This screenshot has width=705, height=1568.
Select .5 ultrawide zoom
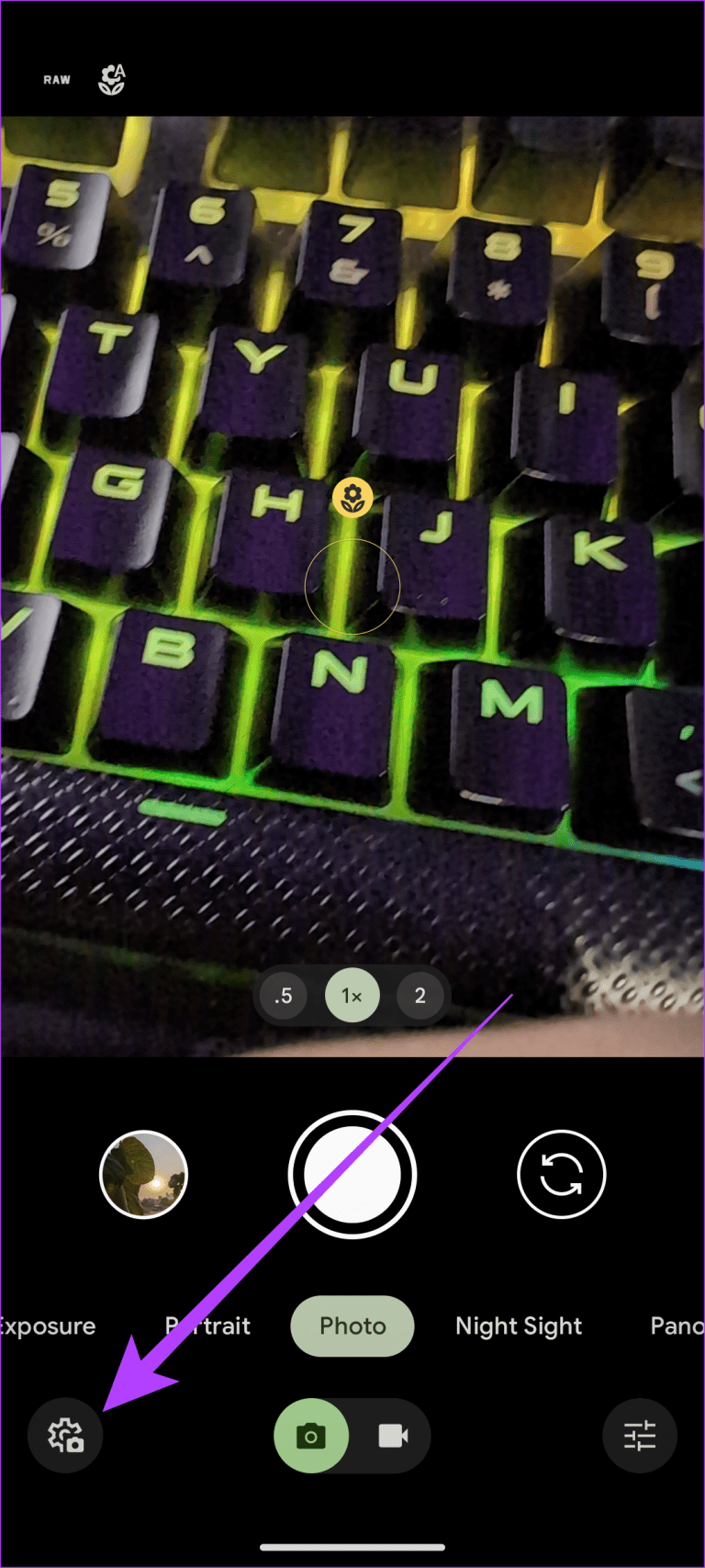click(x=284, y=996)
